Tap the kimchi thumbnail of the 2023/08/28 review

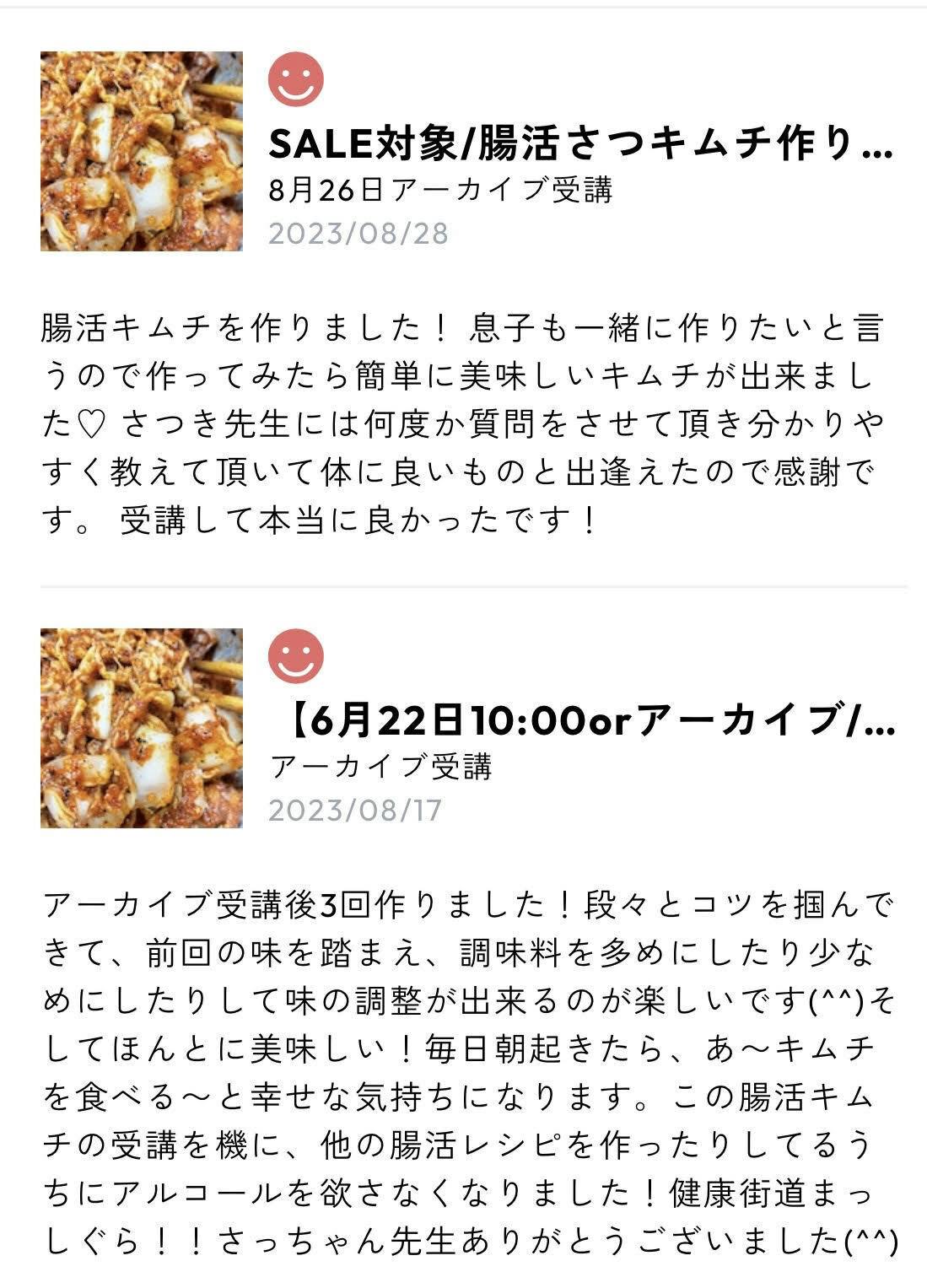(x=142, y=152)
